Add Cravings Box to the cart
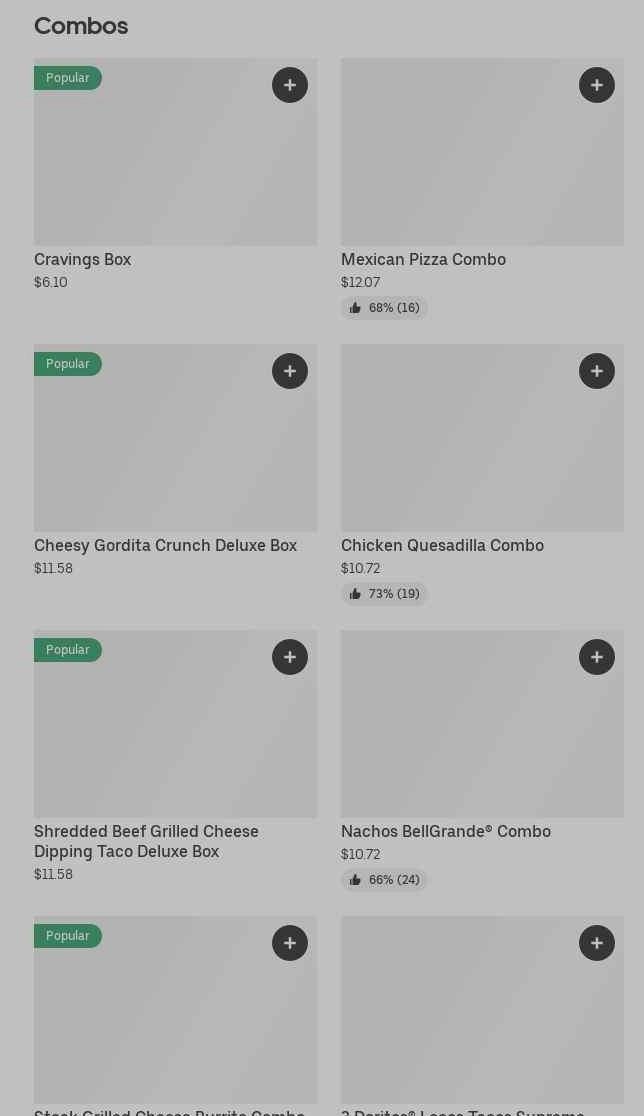Screen dimensions: 644x1116 click(290, 85)
